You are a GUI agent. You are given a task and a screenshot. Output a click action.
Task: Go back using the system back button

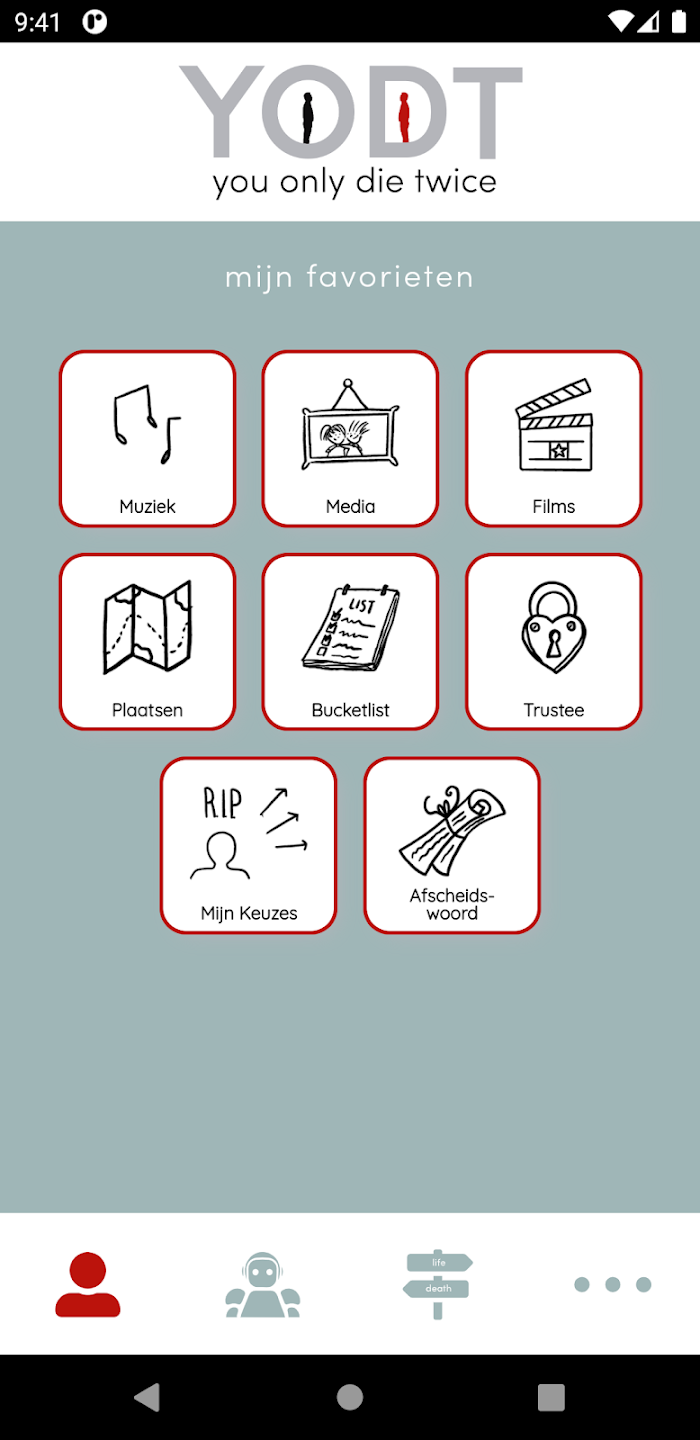click(147, 1397)
